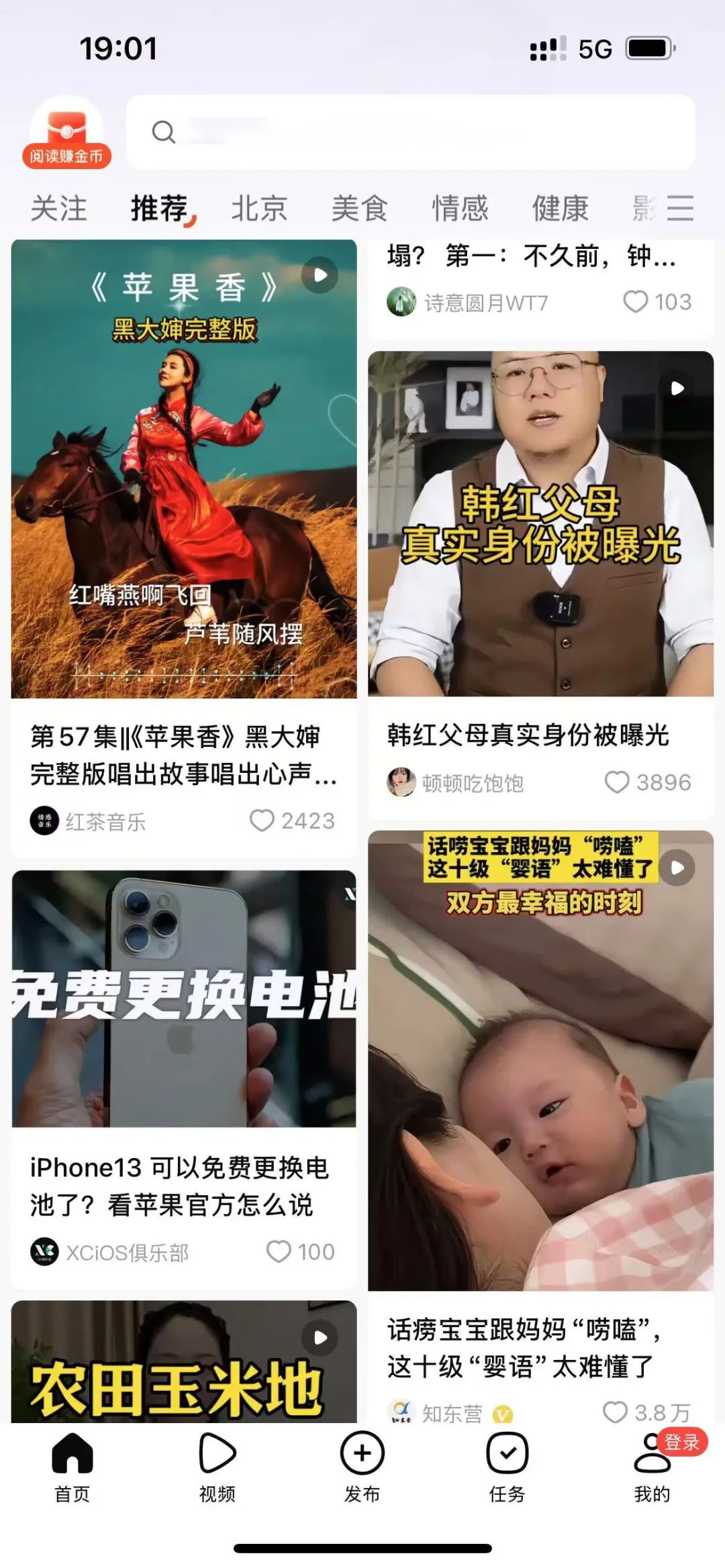Switch to the 视频 bottom tab
Viewport: 725px width, 1568px height.
coord(217,1467)
